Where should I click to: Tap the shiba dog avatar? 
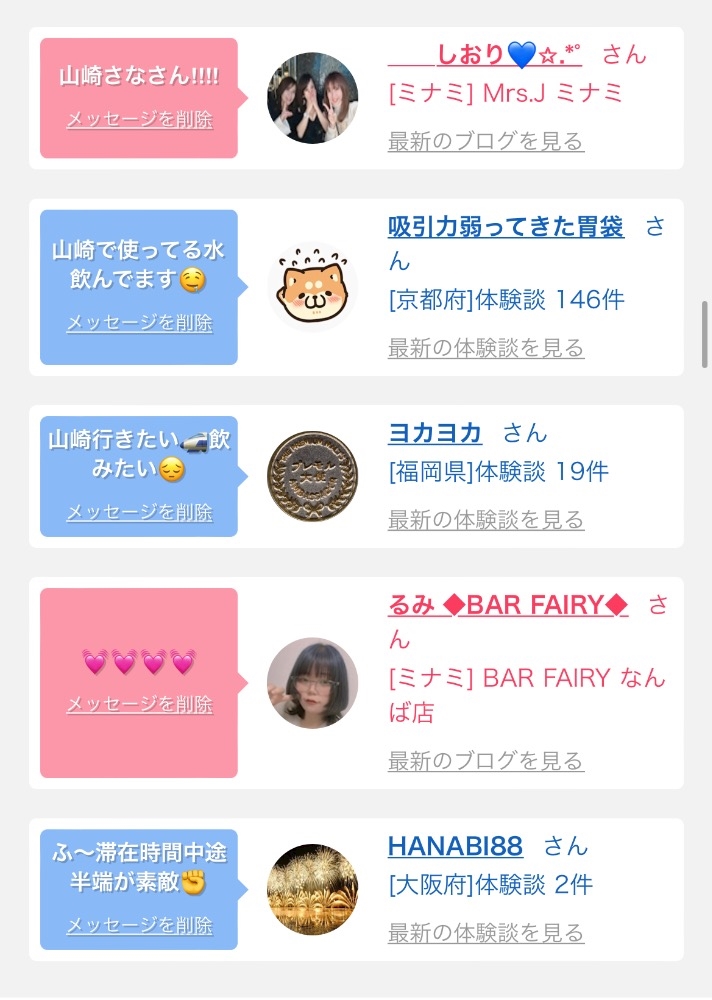(312, 287)
